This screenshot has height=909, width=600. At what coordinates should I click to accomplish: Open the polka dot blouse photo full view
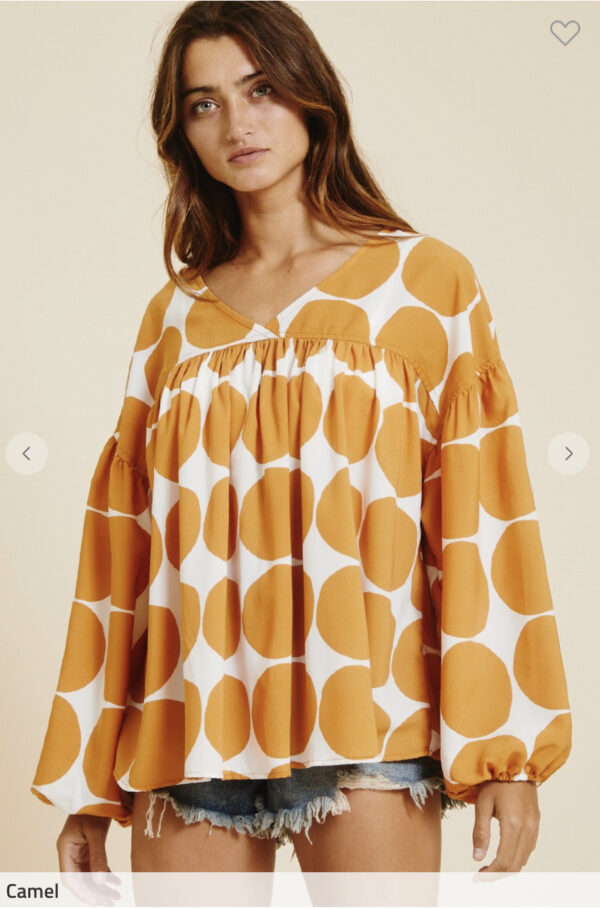[x=300, y=520]
